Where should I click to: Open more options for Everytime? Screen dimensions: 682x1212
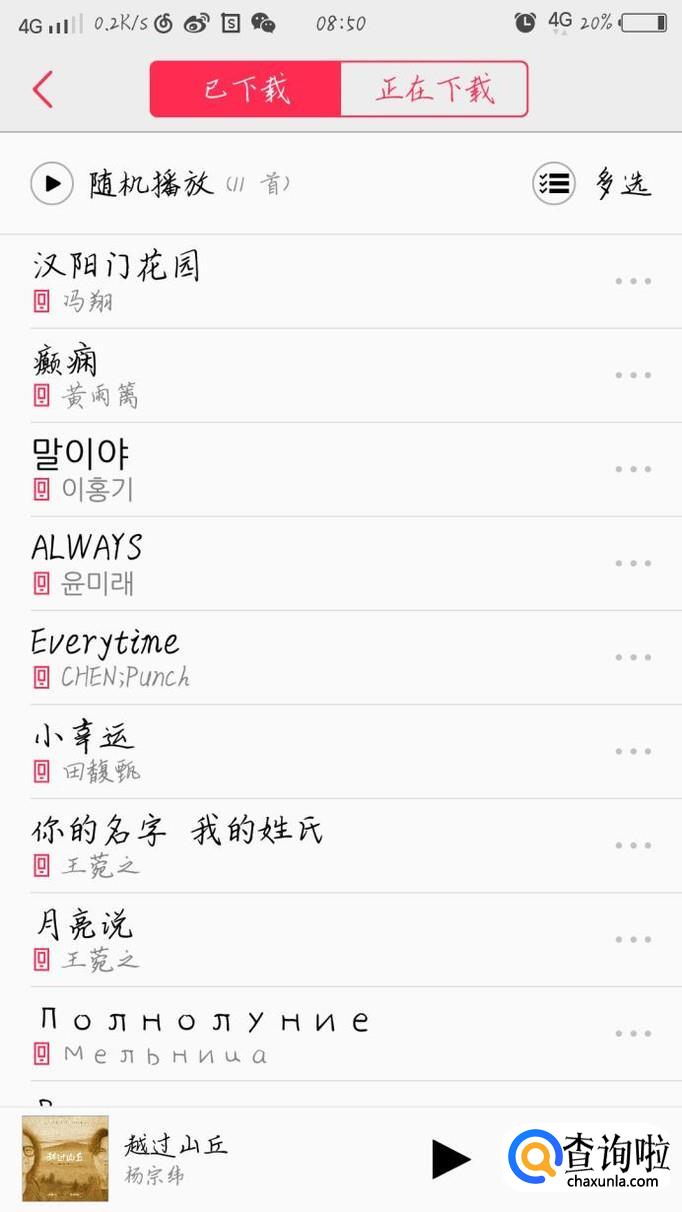[x=633, y=657]
